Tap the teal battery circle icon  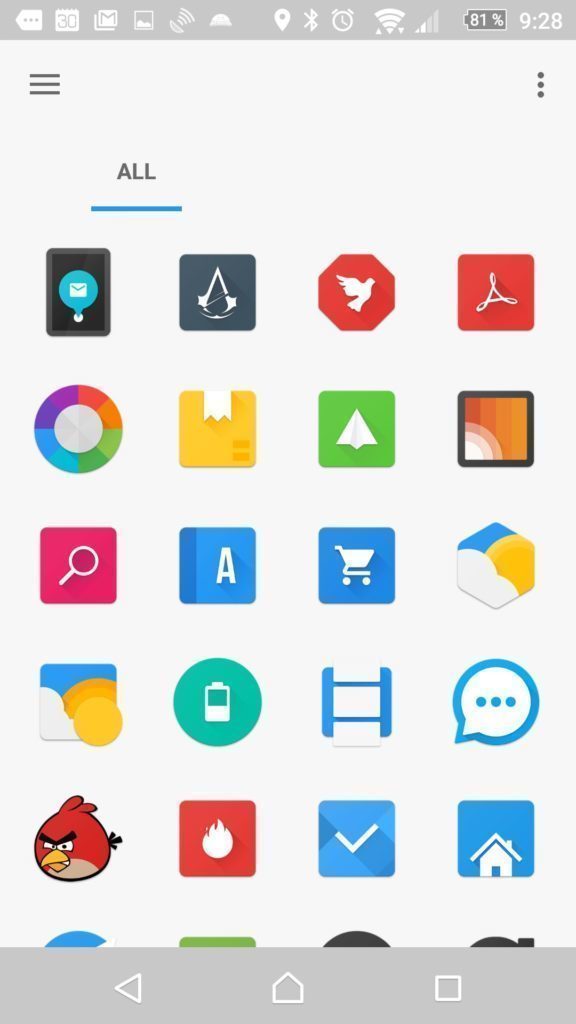(217, 702)
